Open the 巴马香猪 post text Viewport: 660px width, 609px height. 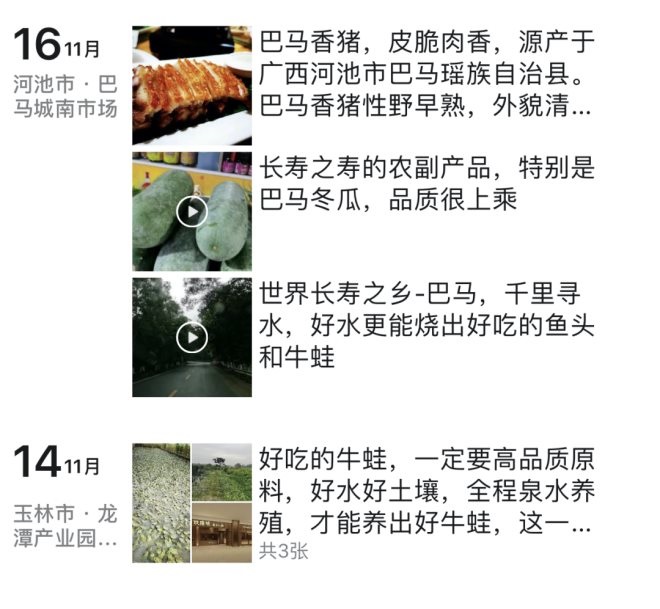pyautogui.click(x=427, y=74)
